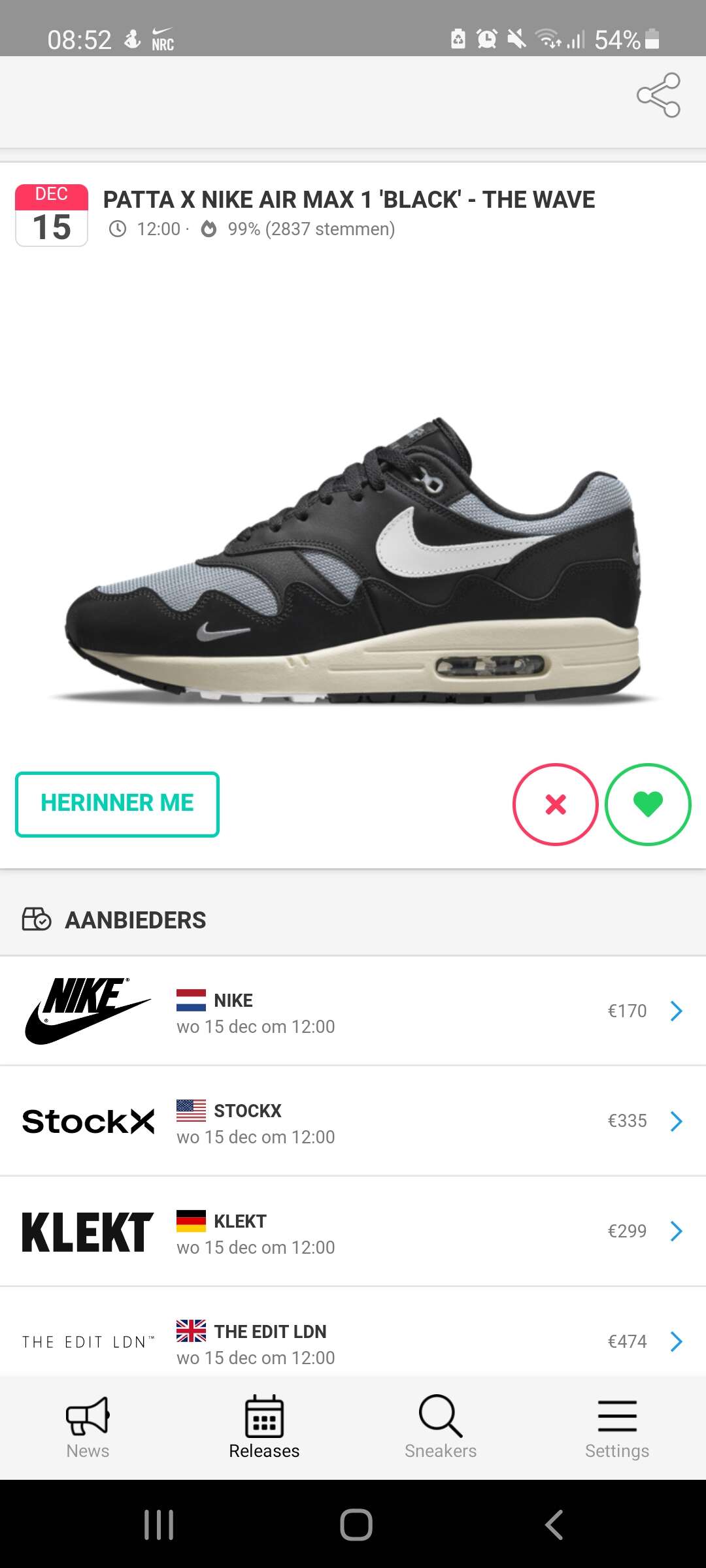Image resolution: width=706 pixels, height=1568 pixels.
Task: Tap the HERINNER ME reminder button
Action: [117, 804]
